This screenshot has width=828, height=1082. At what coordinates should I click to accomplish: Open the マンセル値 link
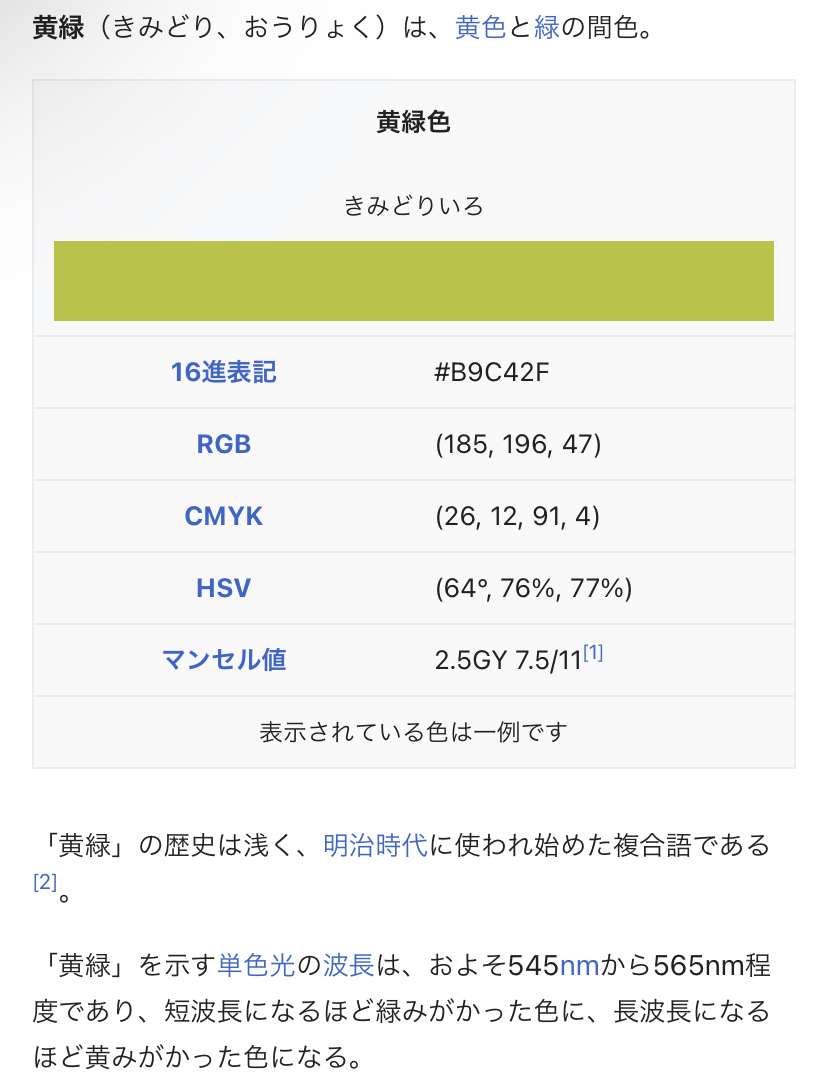click(223, 660)
